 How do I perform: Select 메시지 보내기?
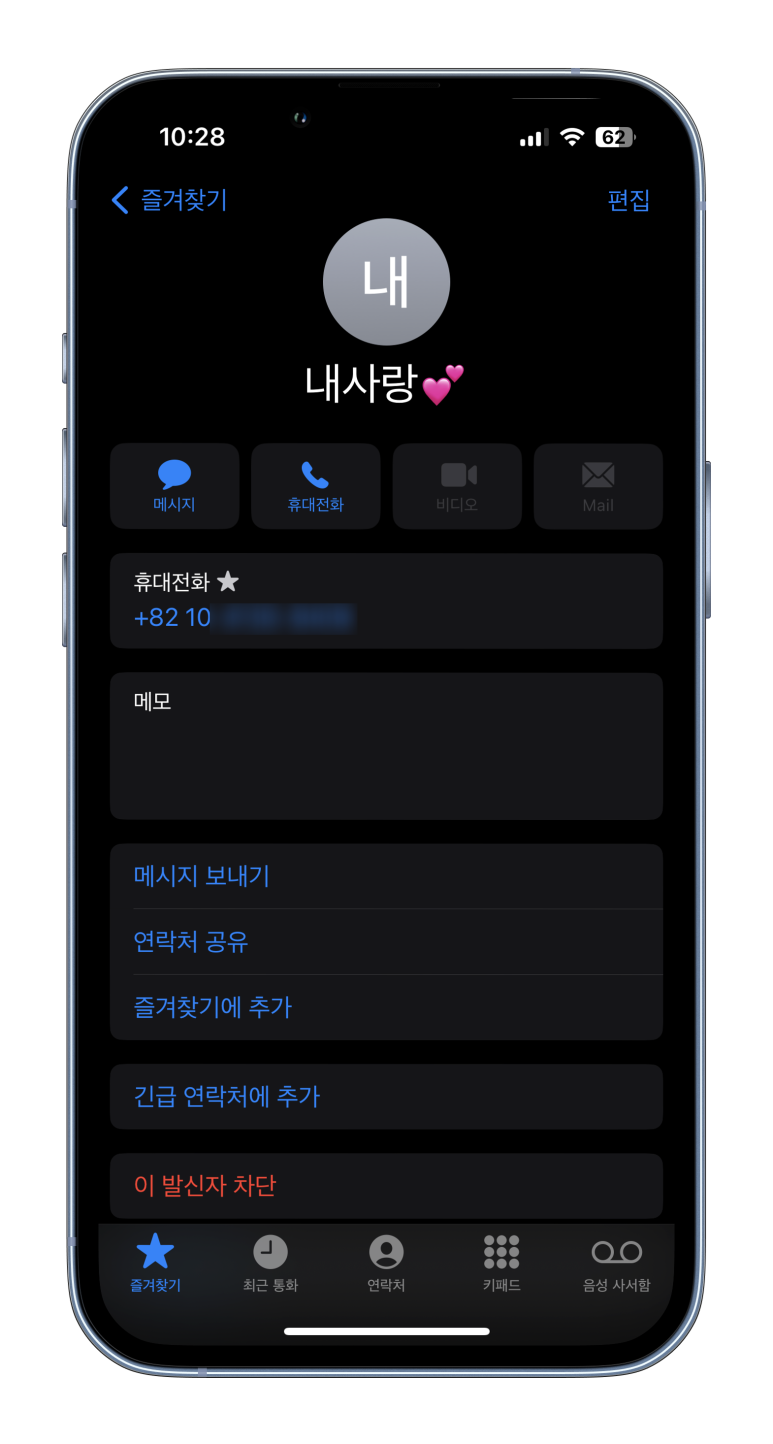click(x=386, y=877)
